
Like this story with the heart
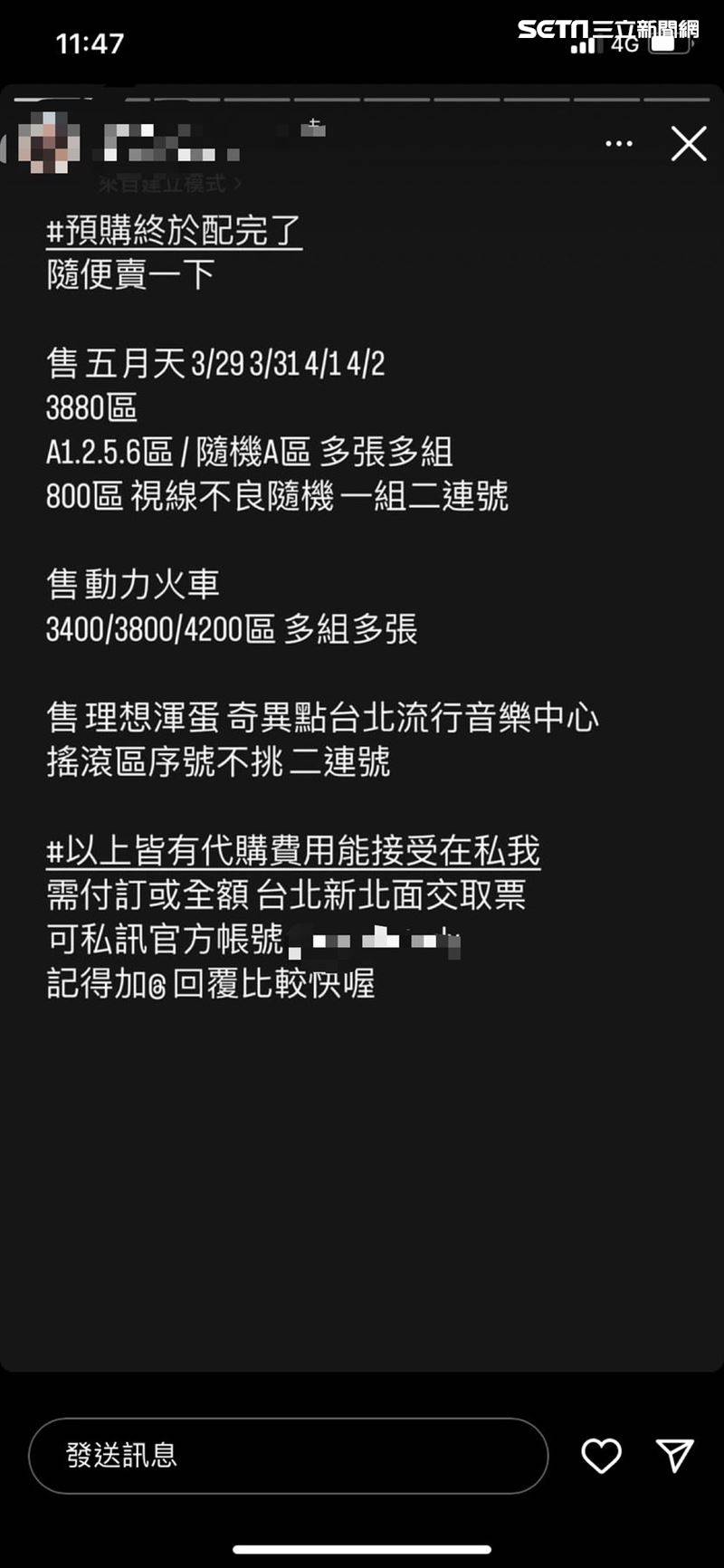pos(601,1456)
